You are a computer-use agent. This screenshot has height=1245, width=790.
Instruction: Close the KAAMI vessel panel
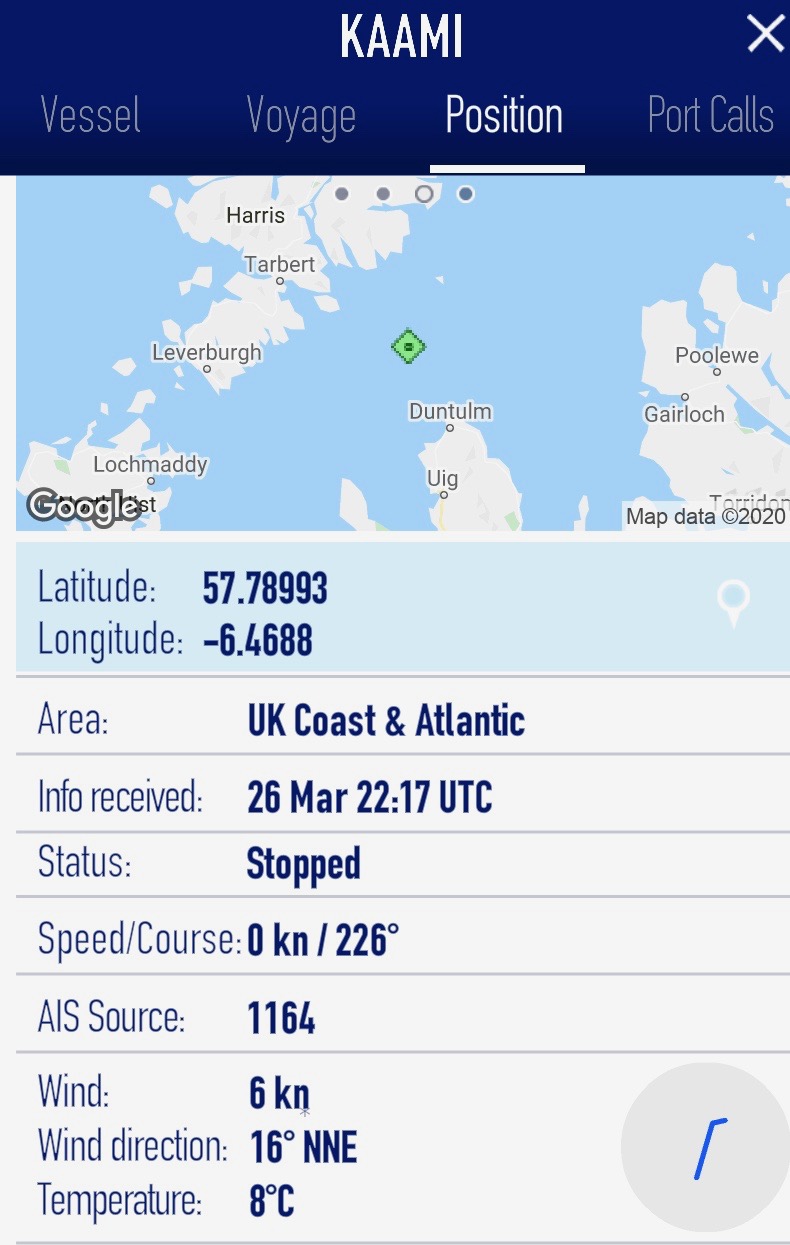[765, 34]
